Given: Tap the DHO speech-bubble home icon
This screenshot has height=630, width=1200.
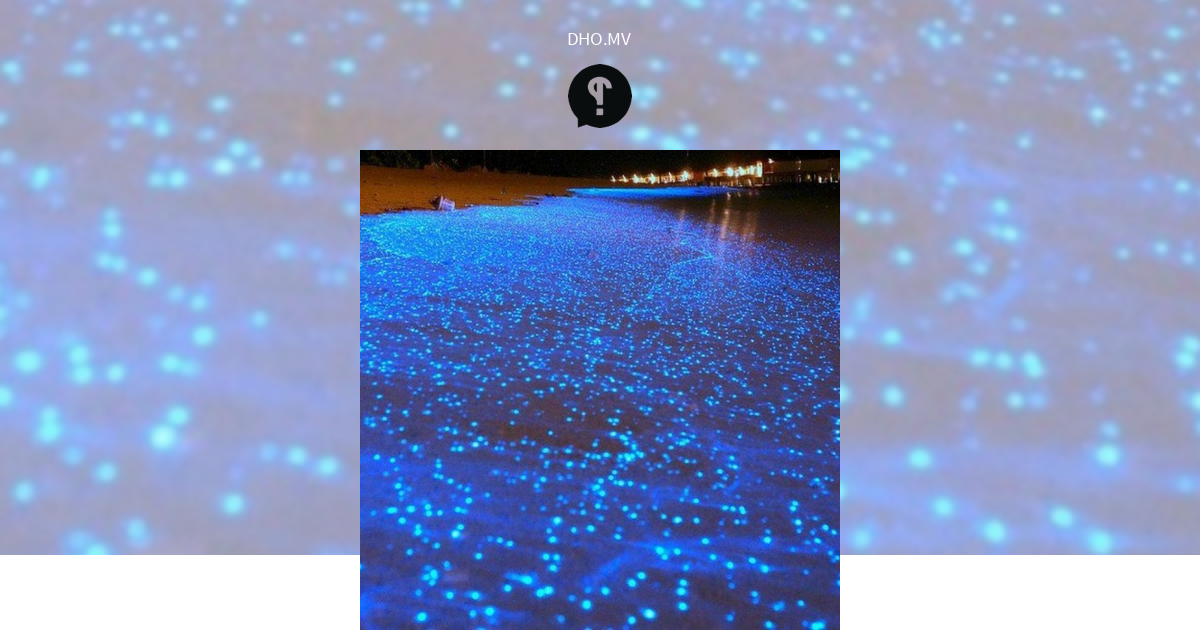Looking at the screenshot, I should coord(599,96).
